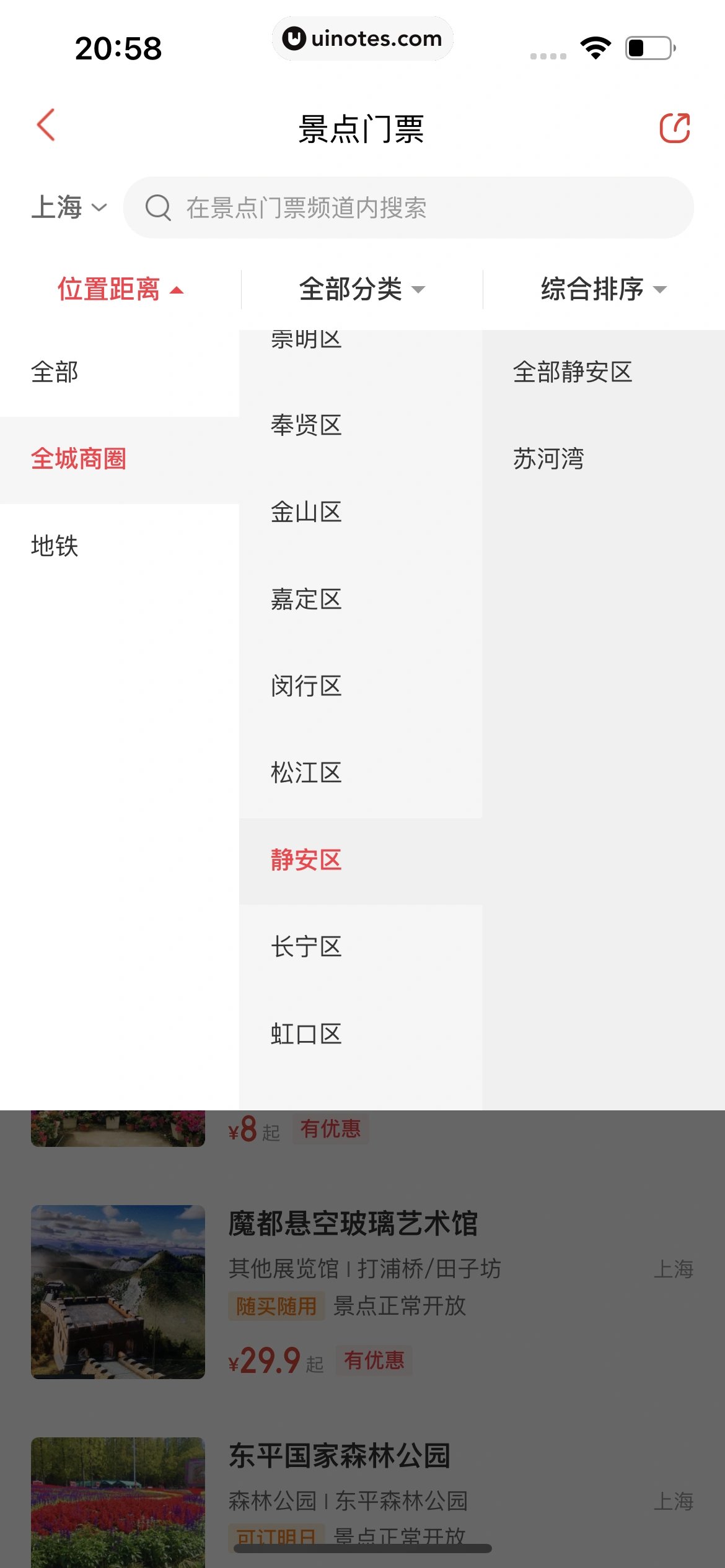Select 松江区 district option

click(x=305, y=772)
